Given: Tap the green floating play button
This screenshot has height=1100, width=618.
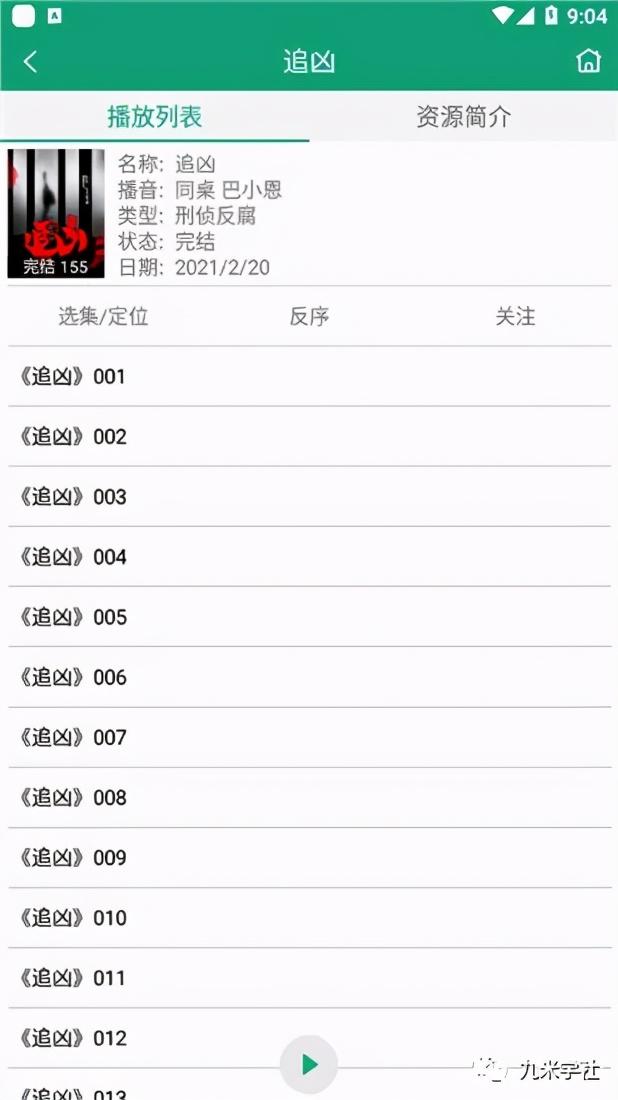Looking at the screenshot, I should (309, 1065).
